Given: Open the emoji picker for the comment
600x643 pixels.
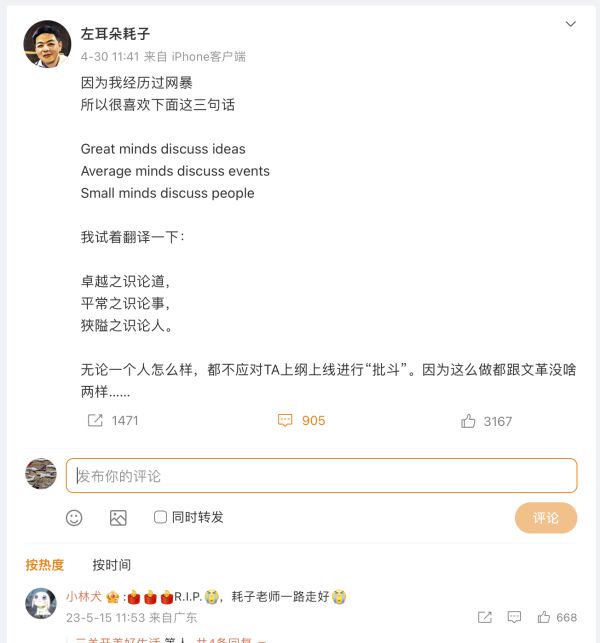Looking at the screenshot, I should tap(74, 517).
